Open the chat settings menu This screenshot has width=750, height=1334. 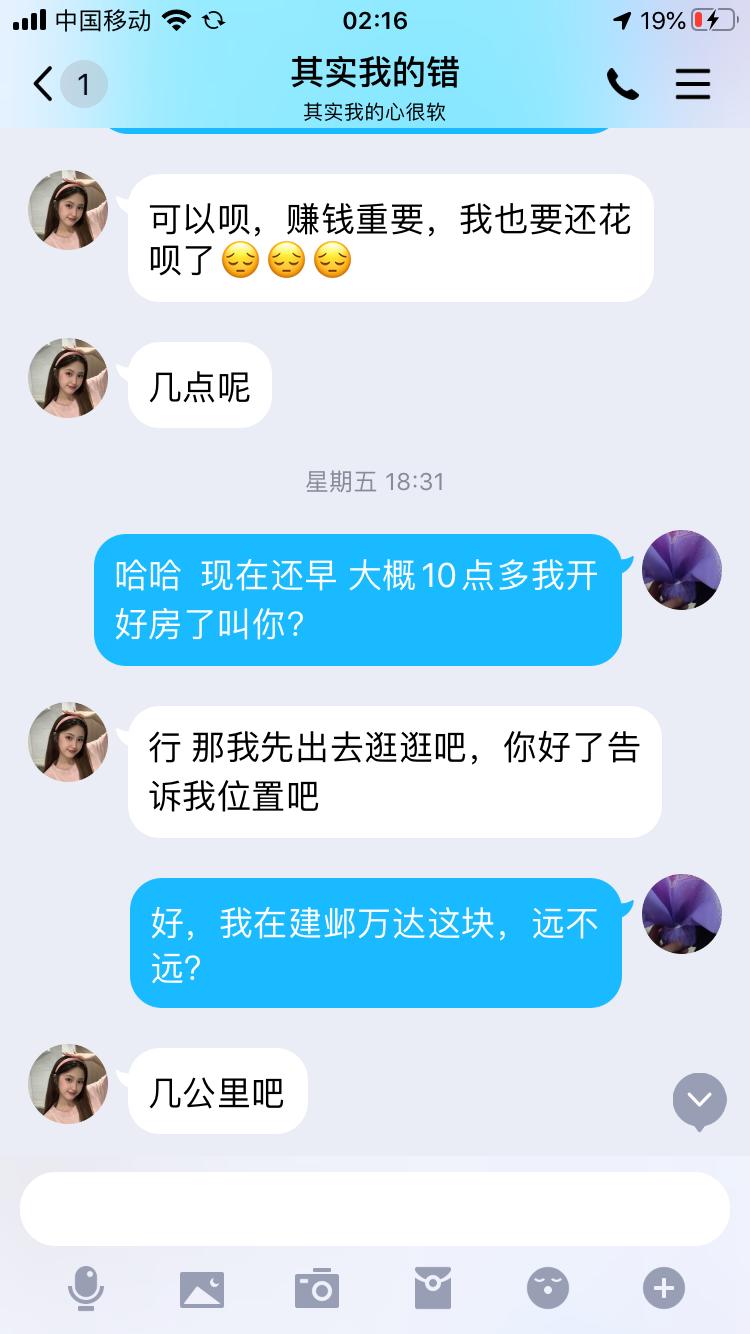[692, 85]
